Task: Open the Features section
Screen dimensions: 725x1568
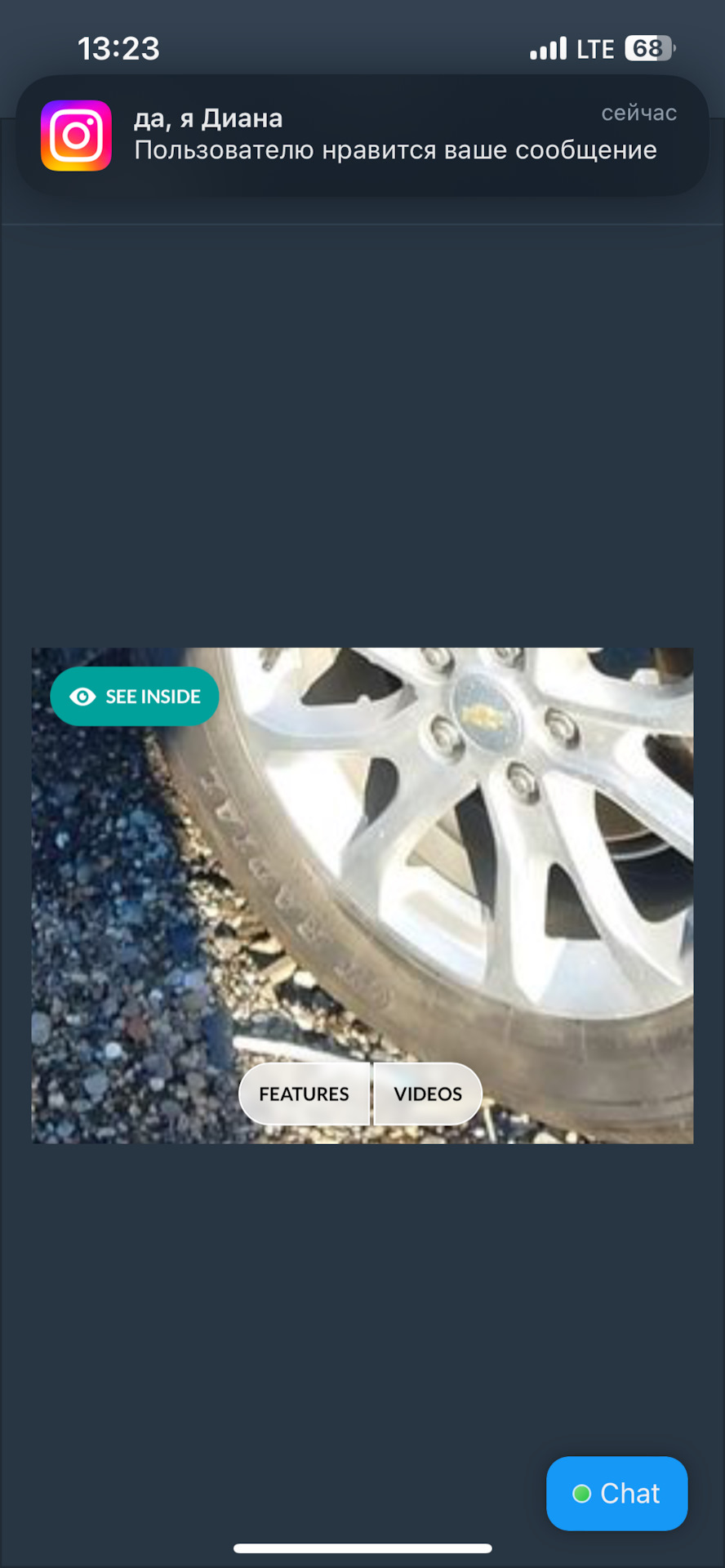Action: (x=304, y=1094)
